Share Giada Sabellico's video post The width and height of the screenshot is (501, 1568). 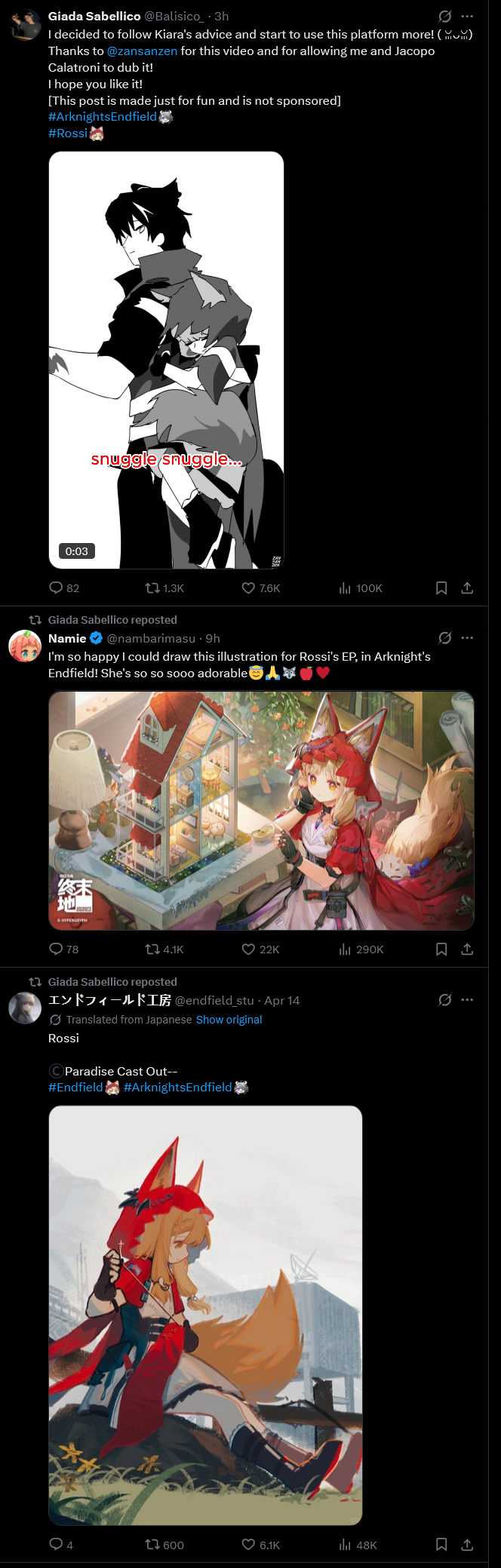467,588
